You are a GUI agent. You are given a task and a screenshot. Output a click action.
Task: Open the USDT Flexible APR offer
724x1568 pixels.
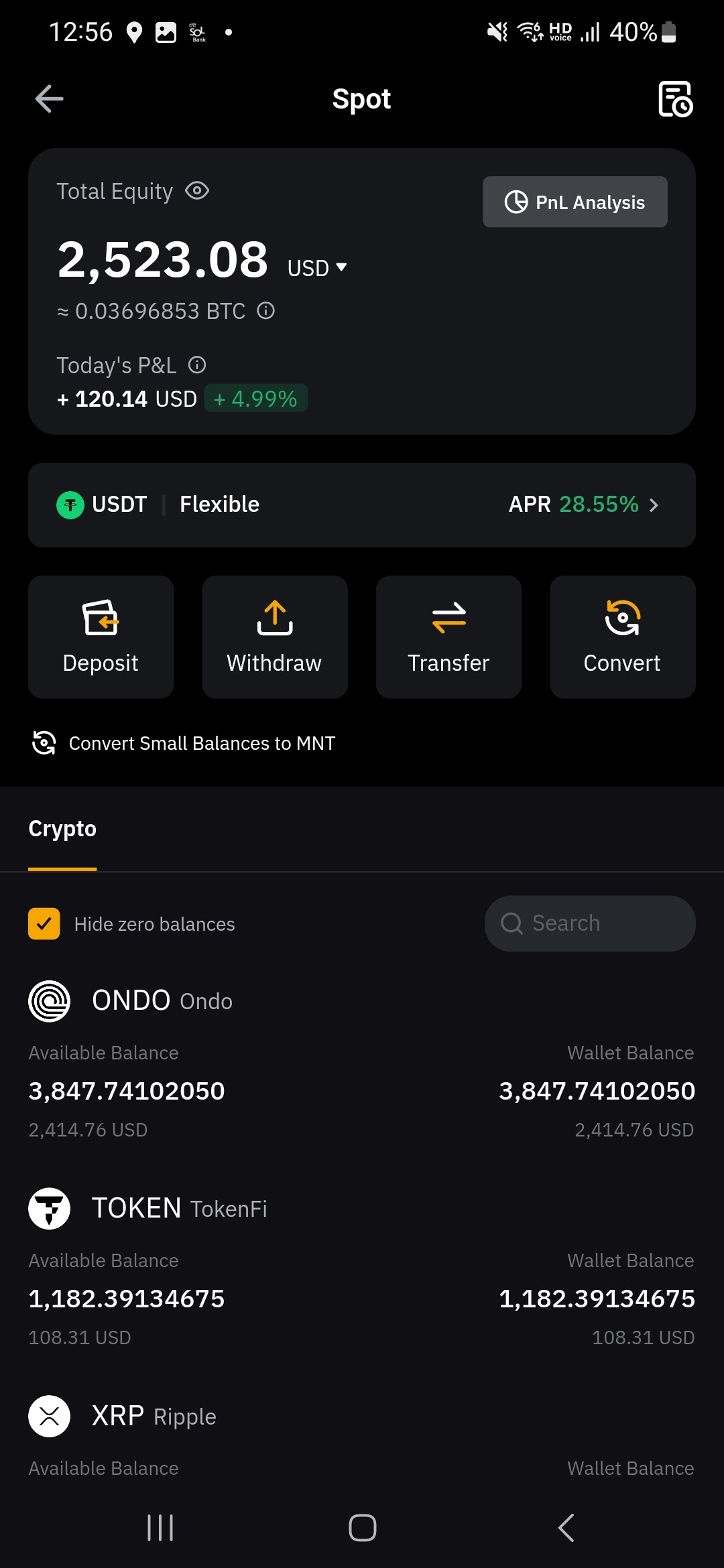(362, 505)
